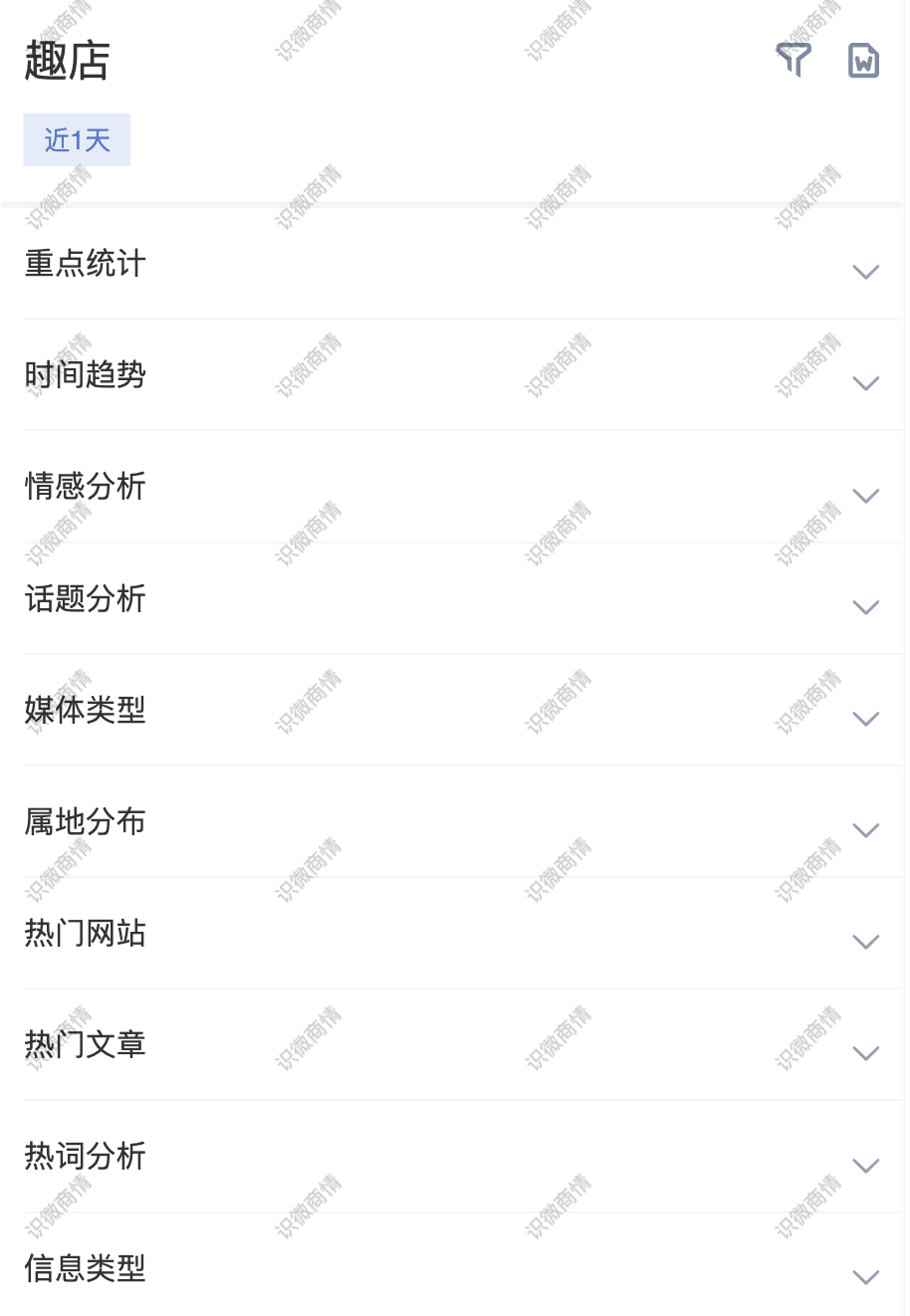Expand the 属地分布 section
Viewport: 910px width, 1316px height.
[x=865, y=830]
